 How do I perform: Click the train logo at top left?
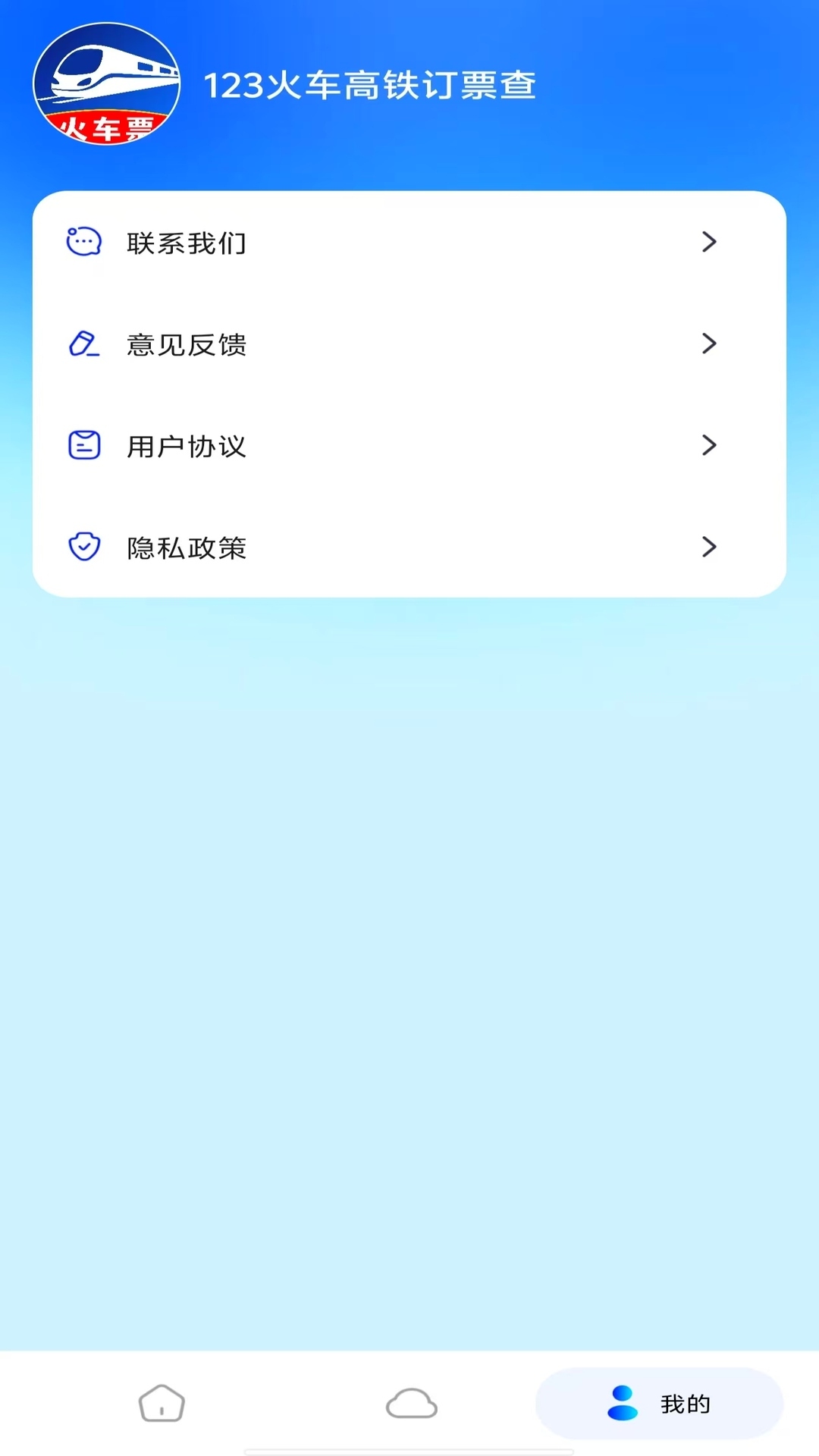point(106,86)
